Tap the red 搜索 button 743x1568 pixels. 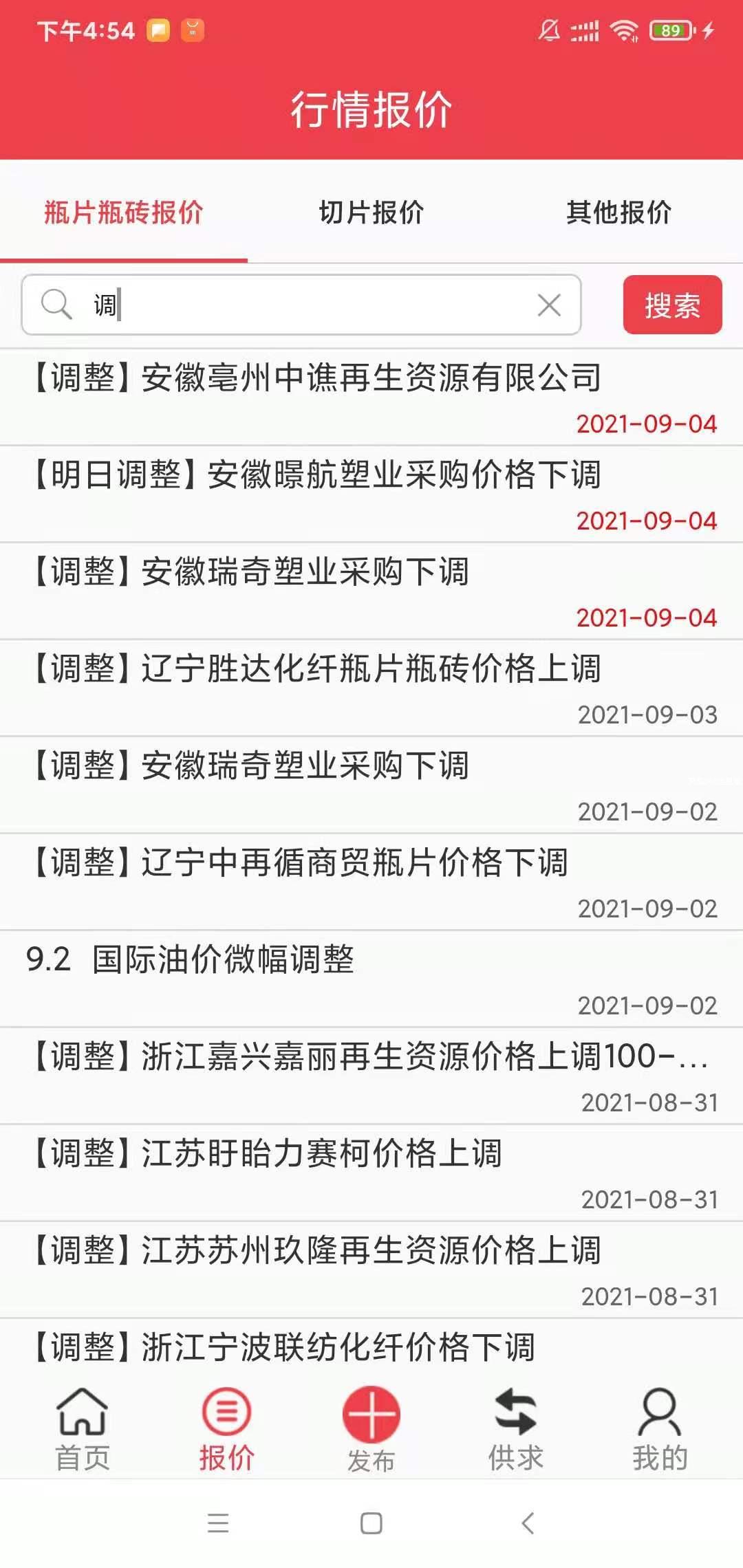672,305
